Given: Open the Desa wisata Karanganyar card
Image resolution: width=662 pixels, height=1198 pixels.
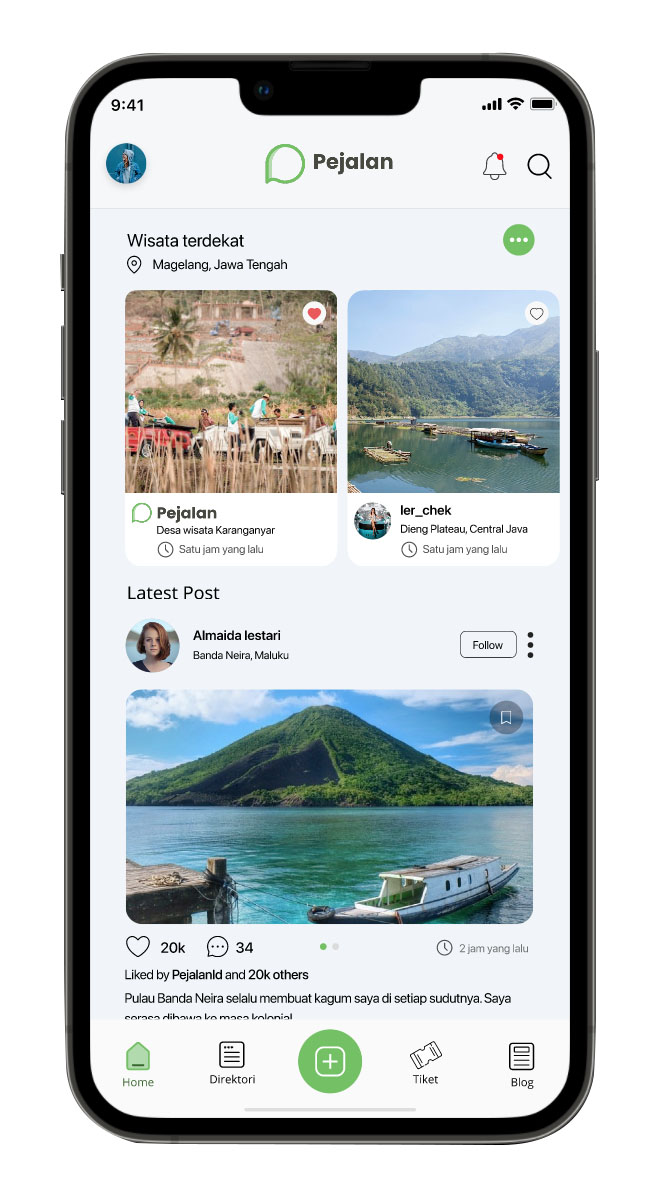Looking at the screenshot, I should (230, 400).
